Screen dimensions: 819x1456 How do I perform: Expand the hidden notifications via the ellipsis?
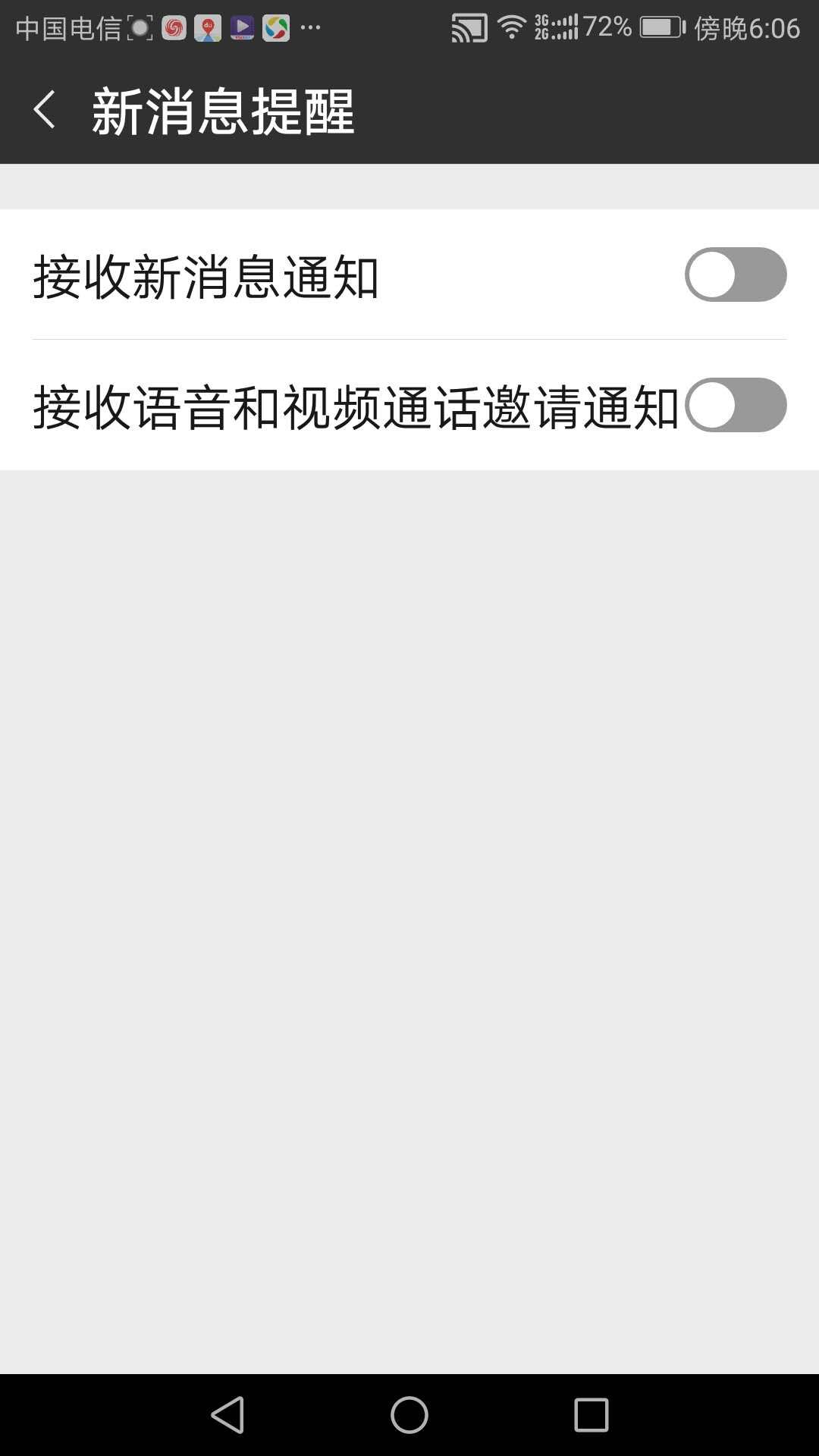[x=311, y=27]
